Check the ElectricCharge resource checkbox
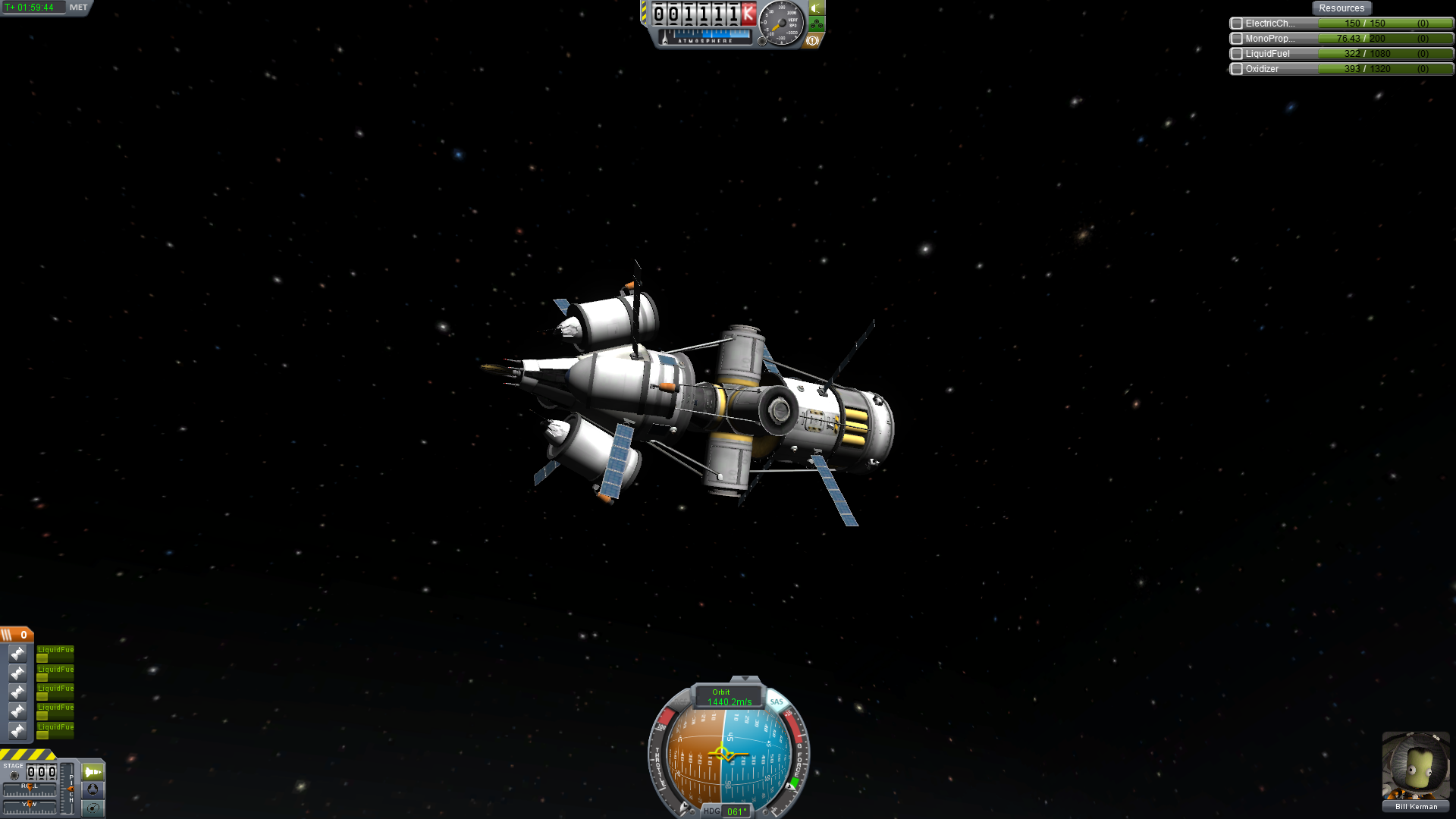Screen dimensions: 1456x819 (1237, 24)
